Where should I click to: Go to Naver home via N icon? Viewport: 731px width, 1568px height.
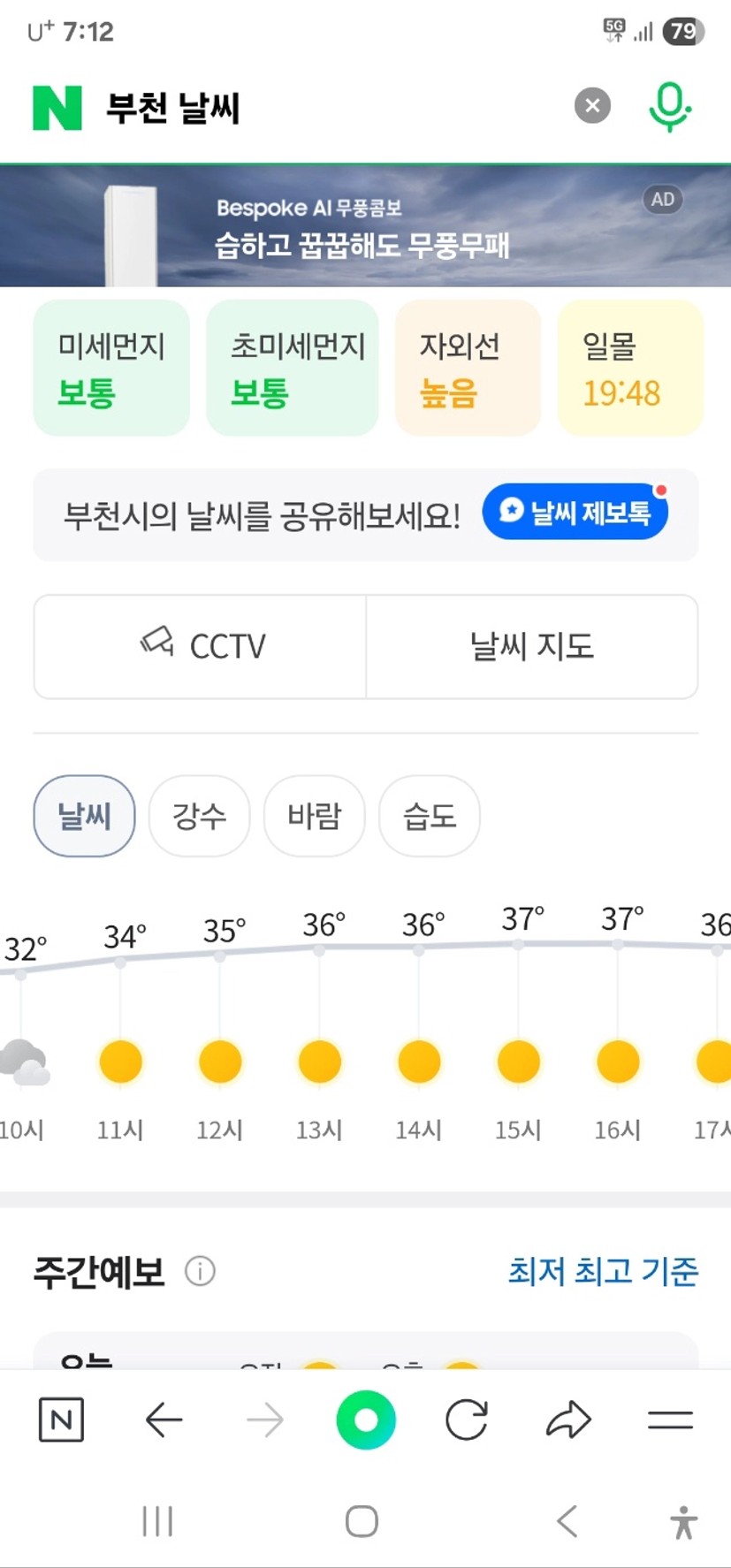tap(61, 1420)
